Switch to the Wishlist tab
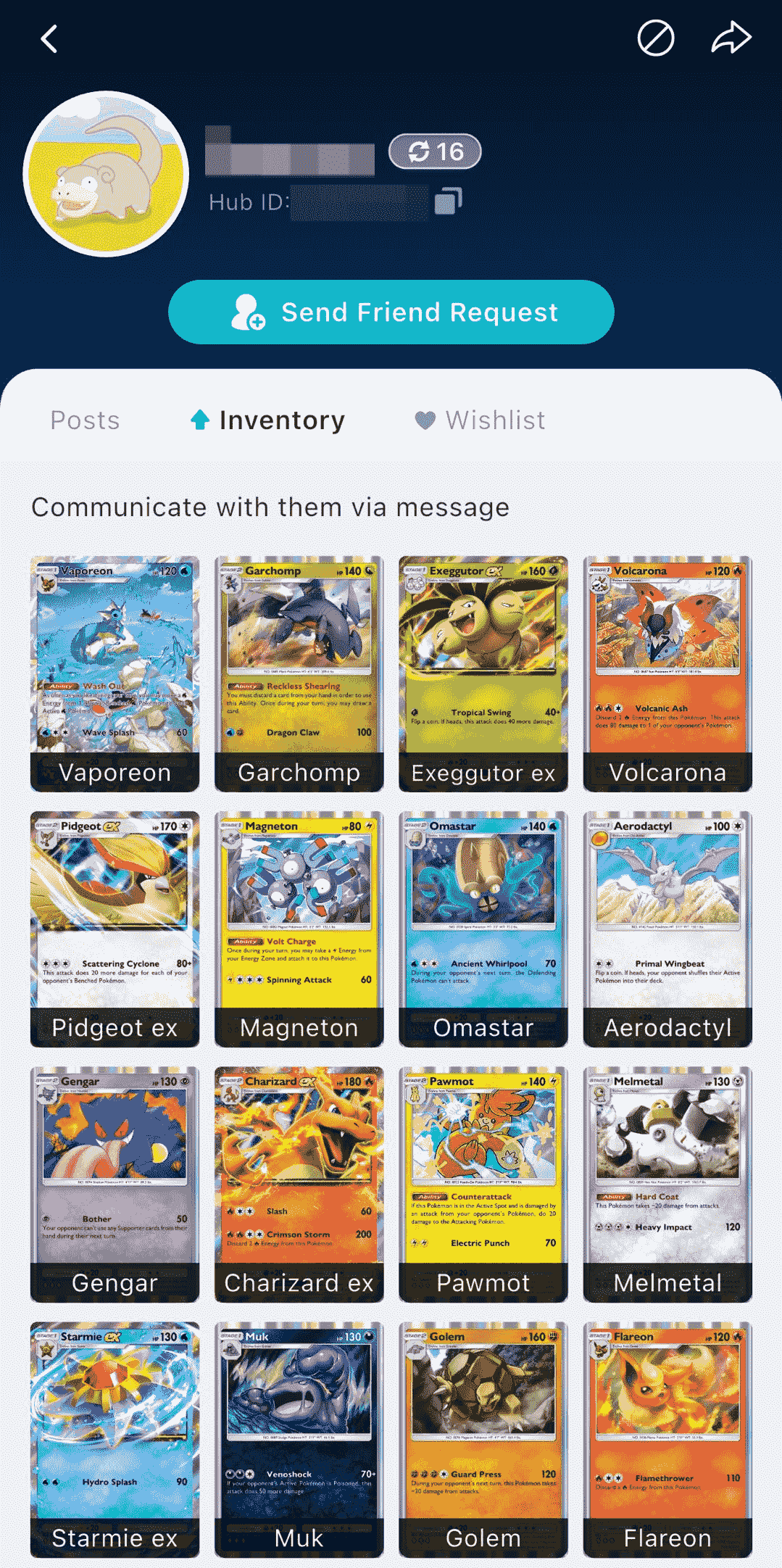Viewport: 782px width, 1568px height. coord(480,420)
